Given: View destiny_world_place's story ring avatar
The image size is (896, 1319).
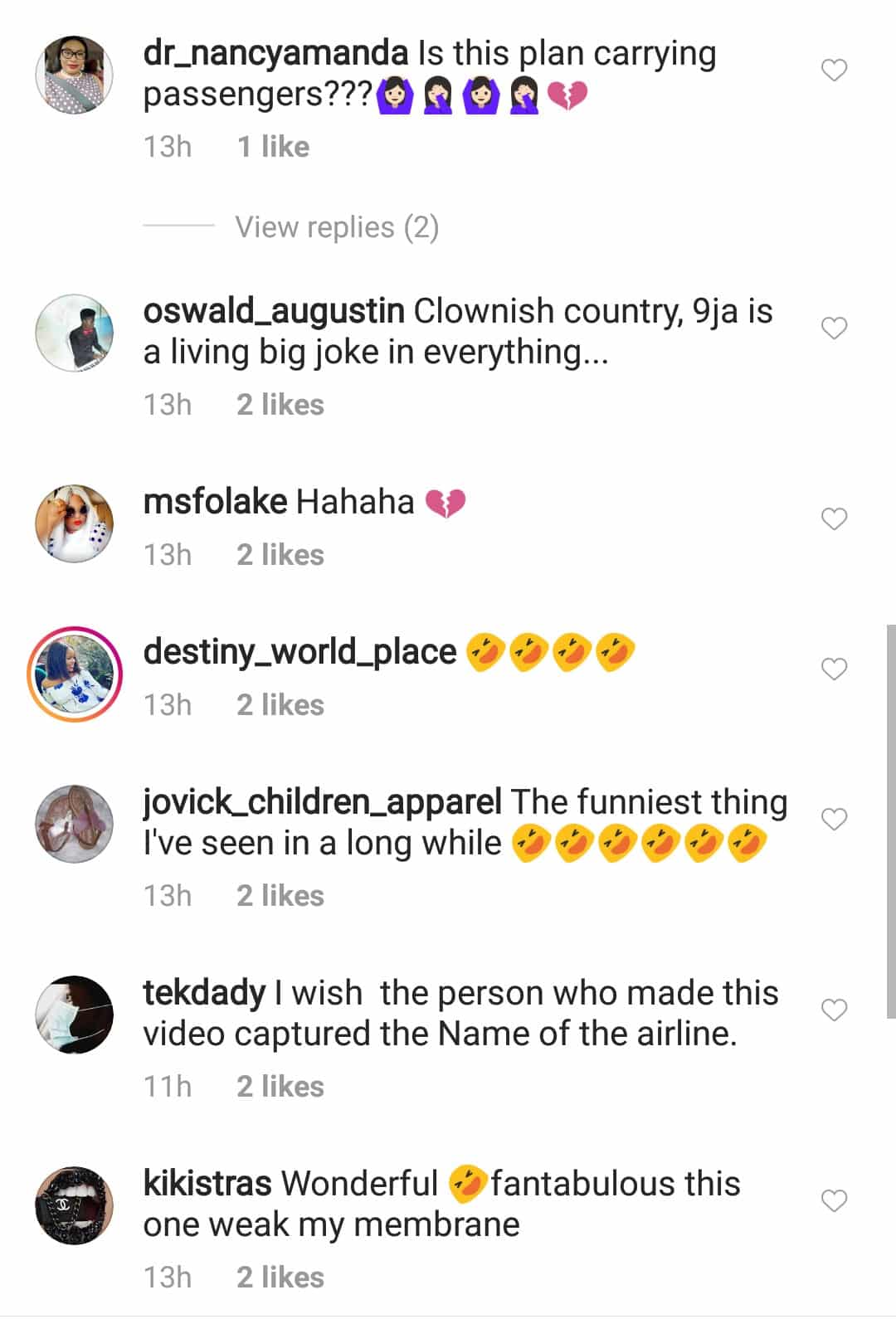Looking at the screenshot, I should (75, 674).
